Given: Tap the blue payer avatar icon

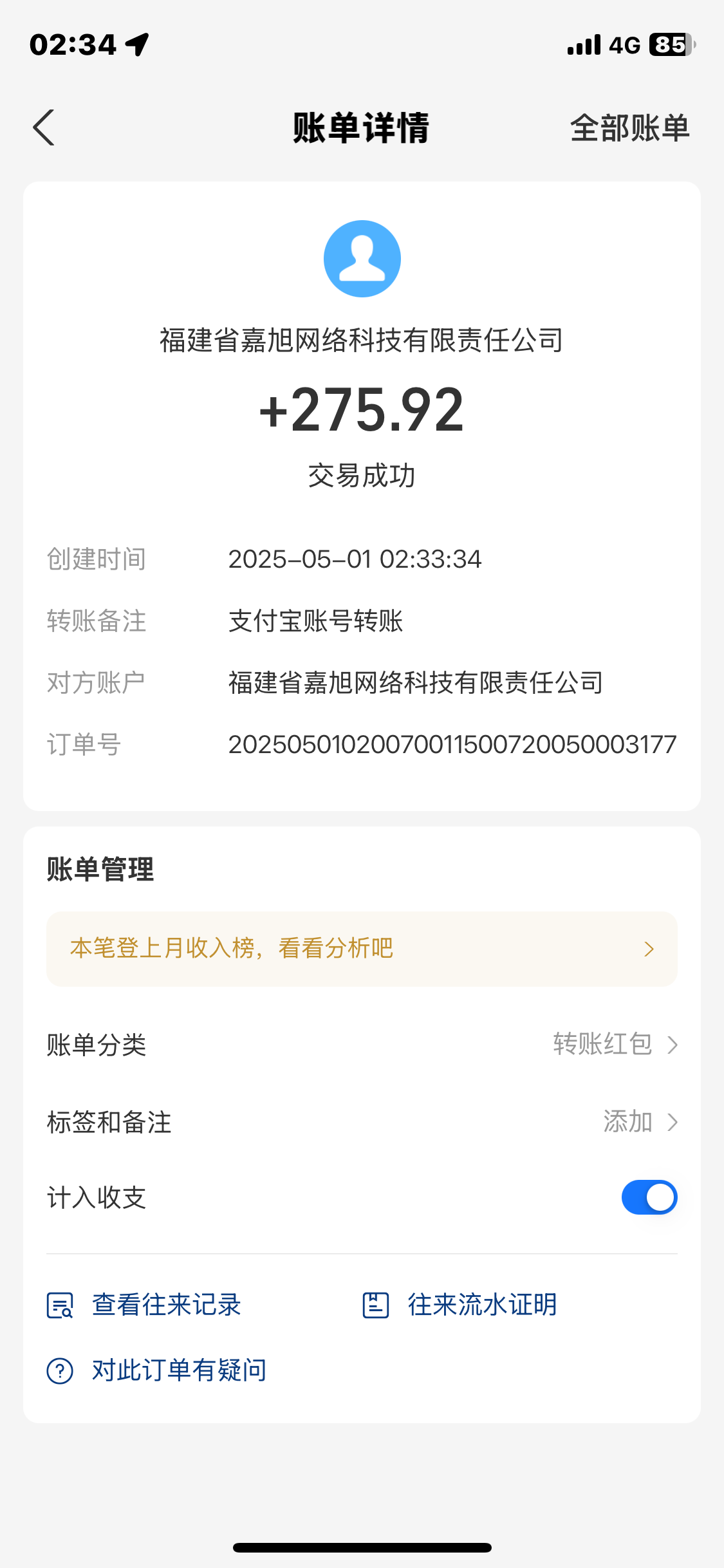Looking at the screenshot, I should tap(362, 259).
